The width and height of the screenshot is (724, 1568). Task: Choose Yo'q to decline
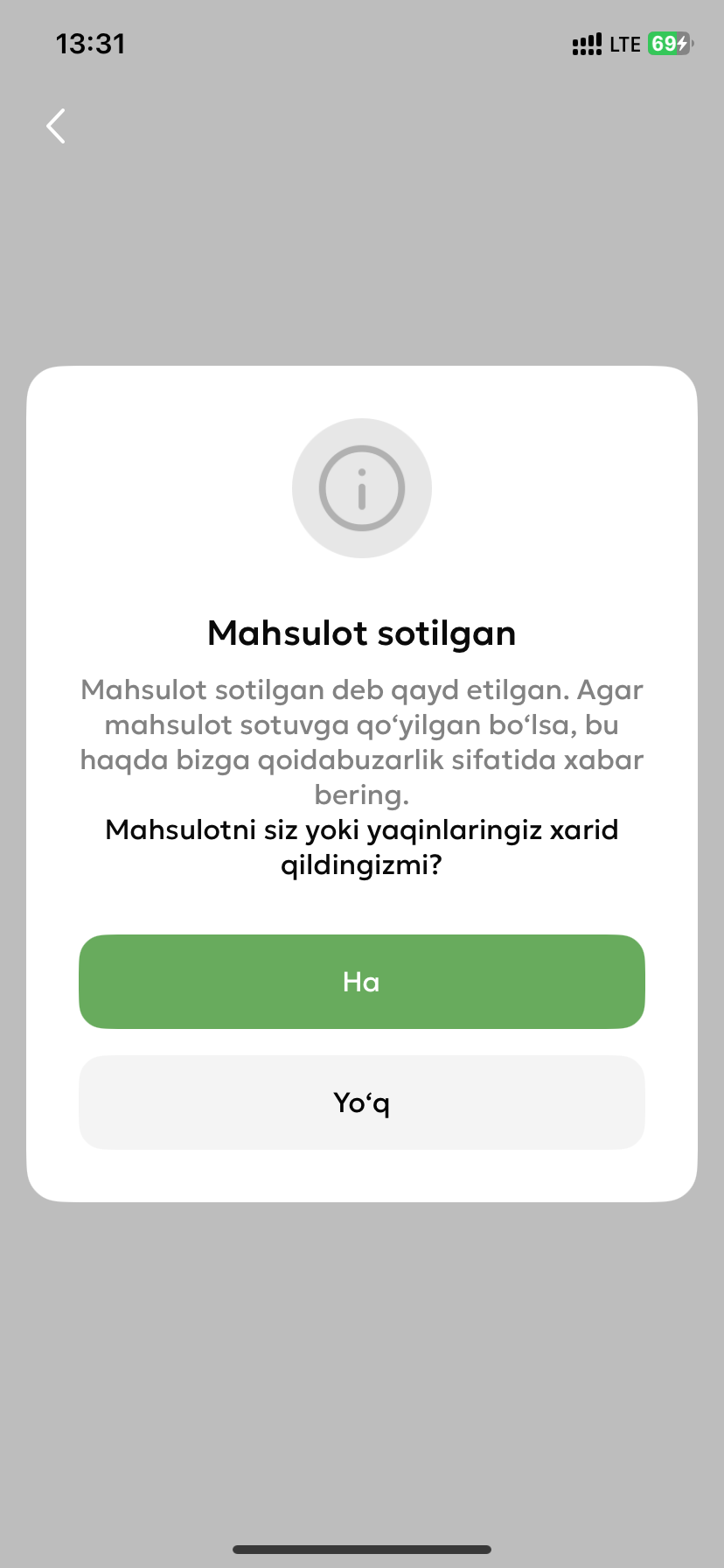[361, 1102]
